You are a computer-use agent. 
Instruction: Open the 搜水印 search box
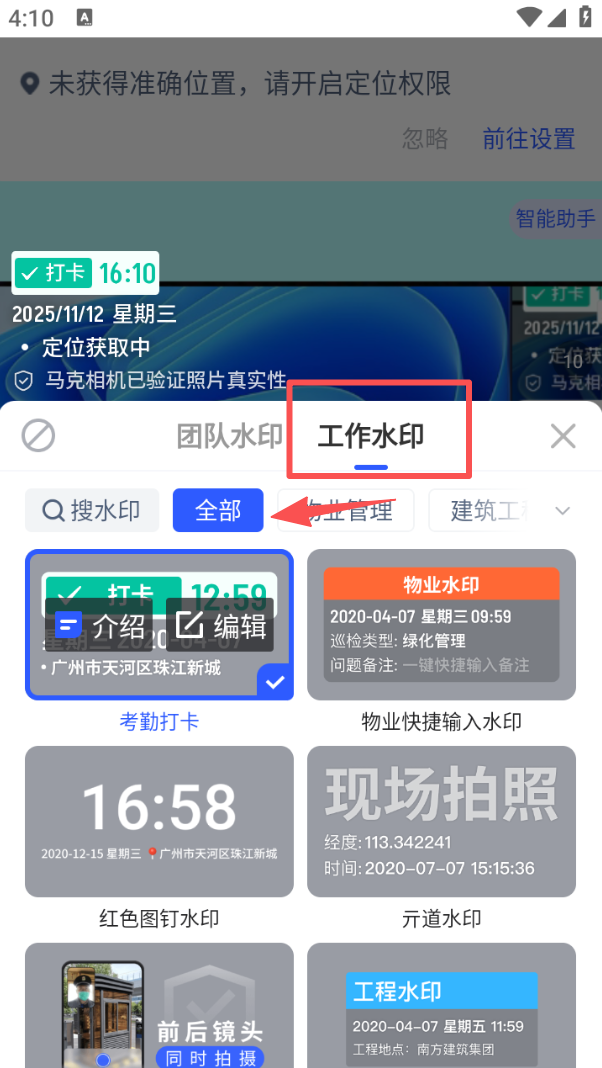pyautogui.click(x=92, y=510)
